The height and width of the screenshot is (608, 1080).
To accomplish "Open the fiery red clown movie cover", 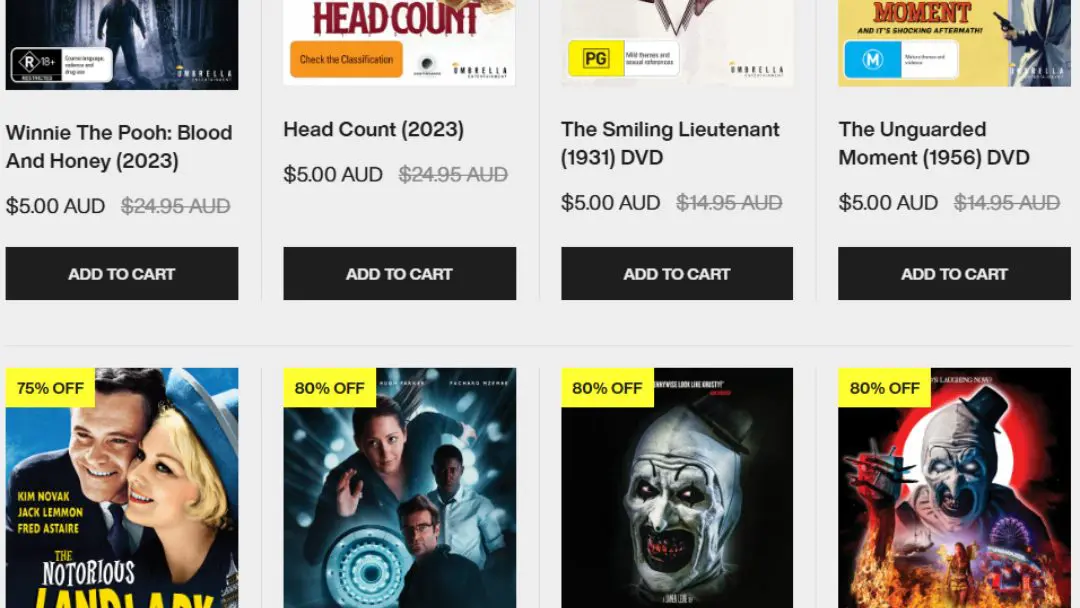I will (x=954, y=488).
